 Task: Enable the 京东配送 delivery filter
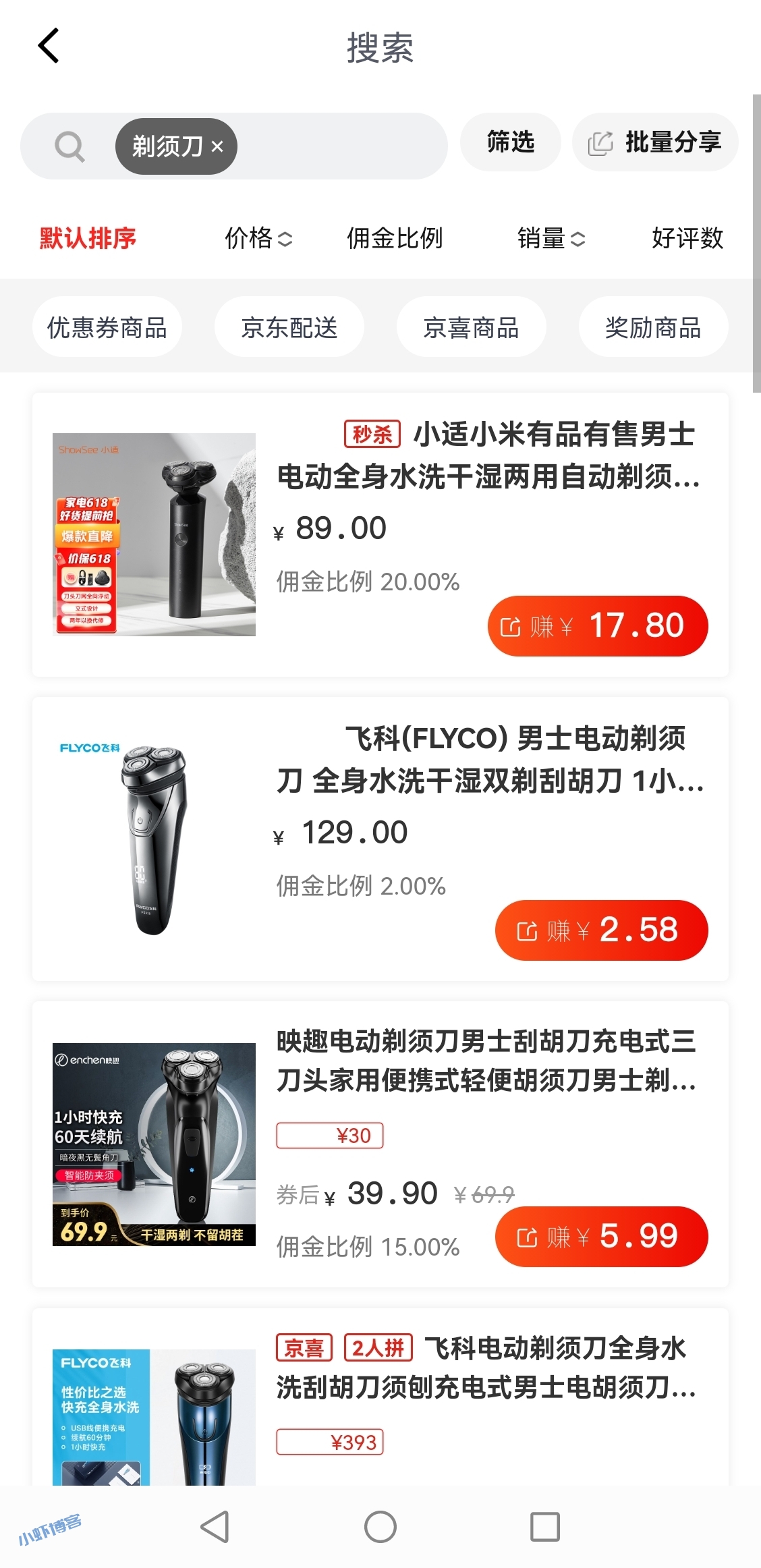[x=289, y=326]
